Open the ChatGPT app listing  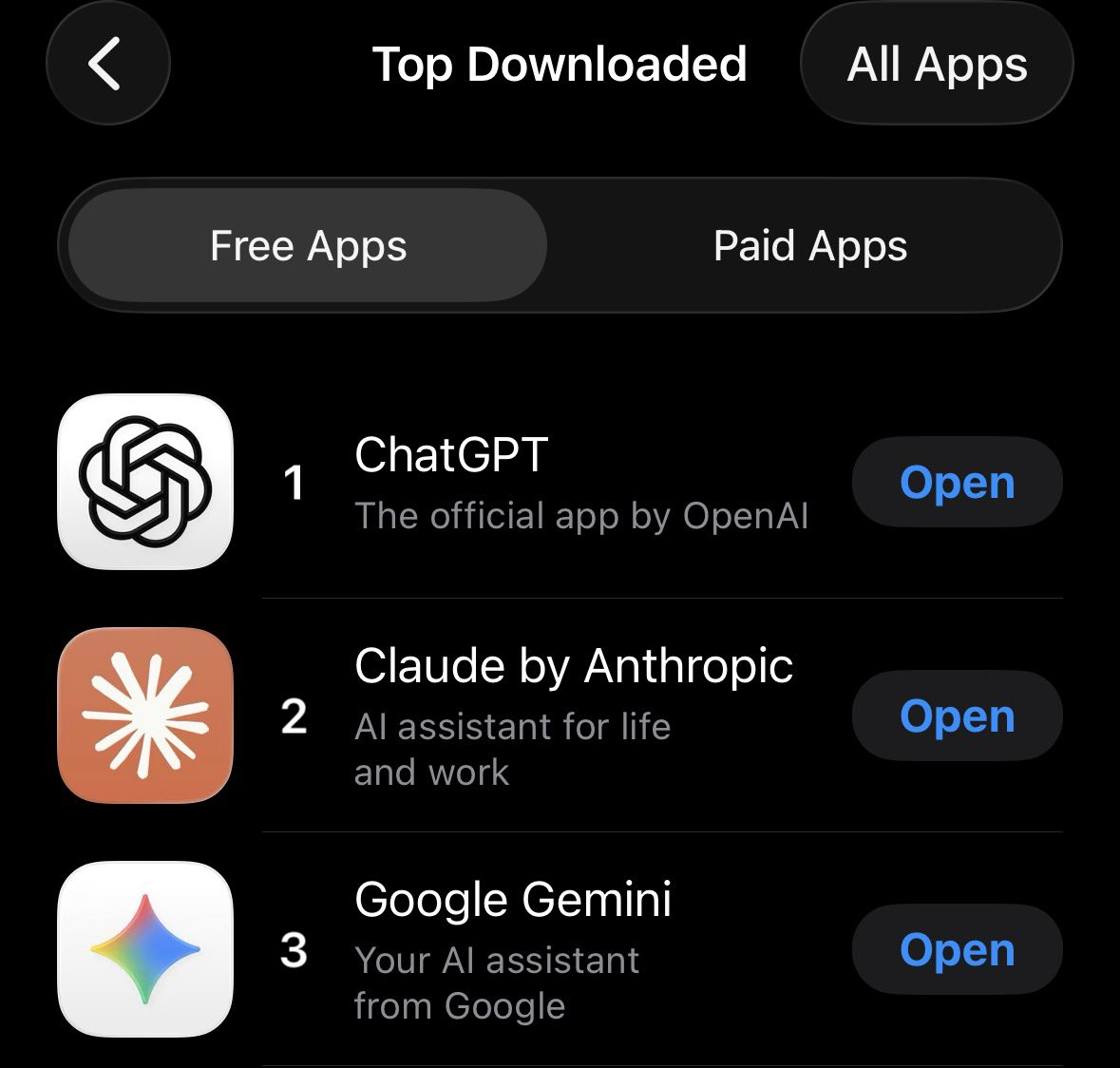[x=451, y=455]
